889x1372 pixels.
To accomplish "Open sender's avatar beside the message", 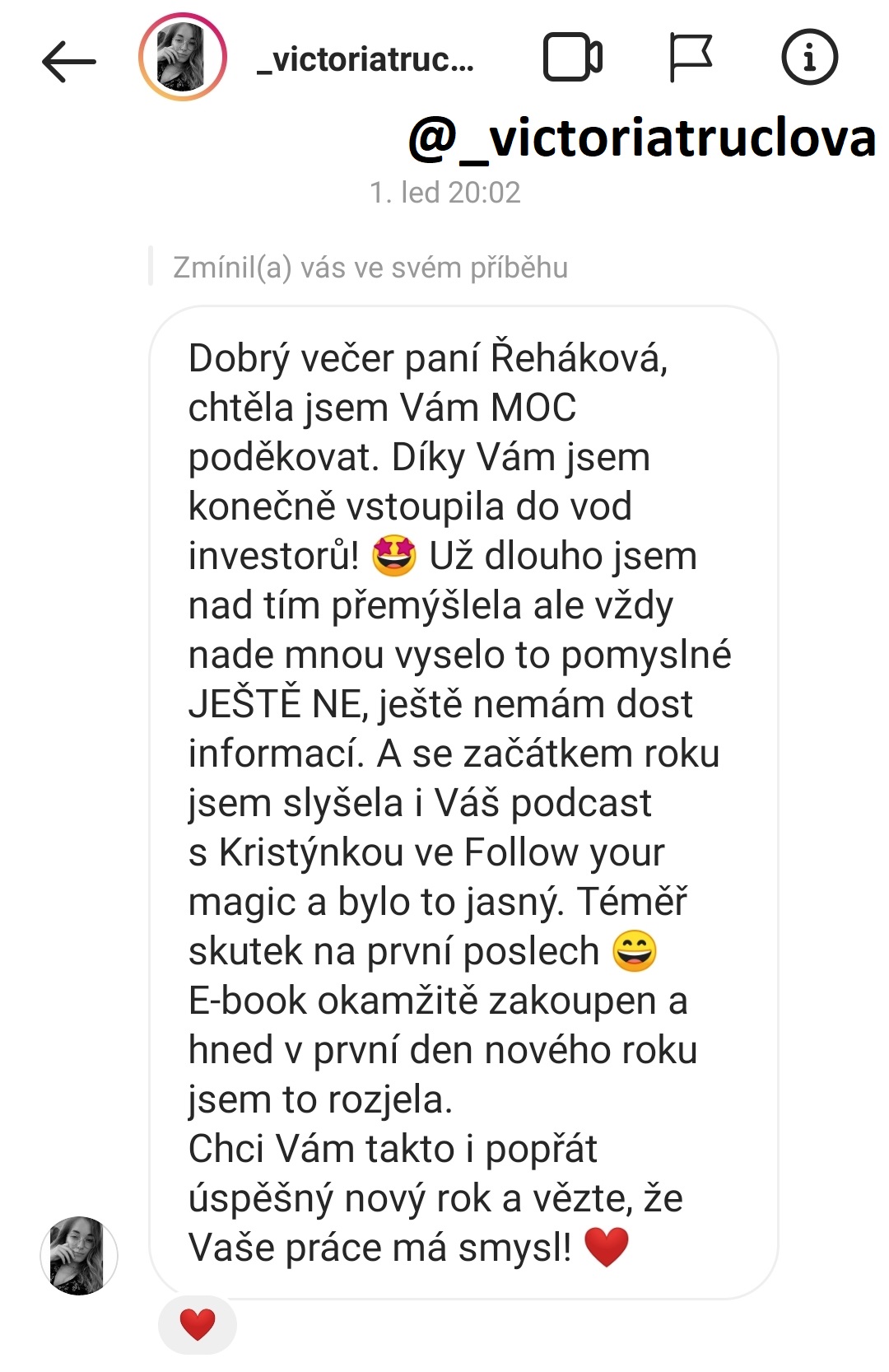I will pos(79,1255).
